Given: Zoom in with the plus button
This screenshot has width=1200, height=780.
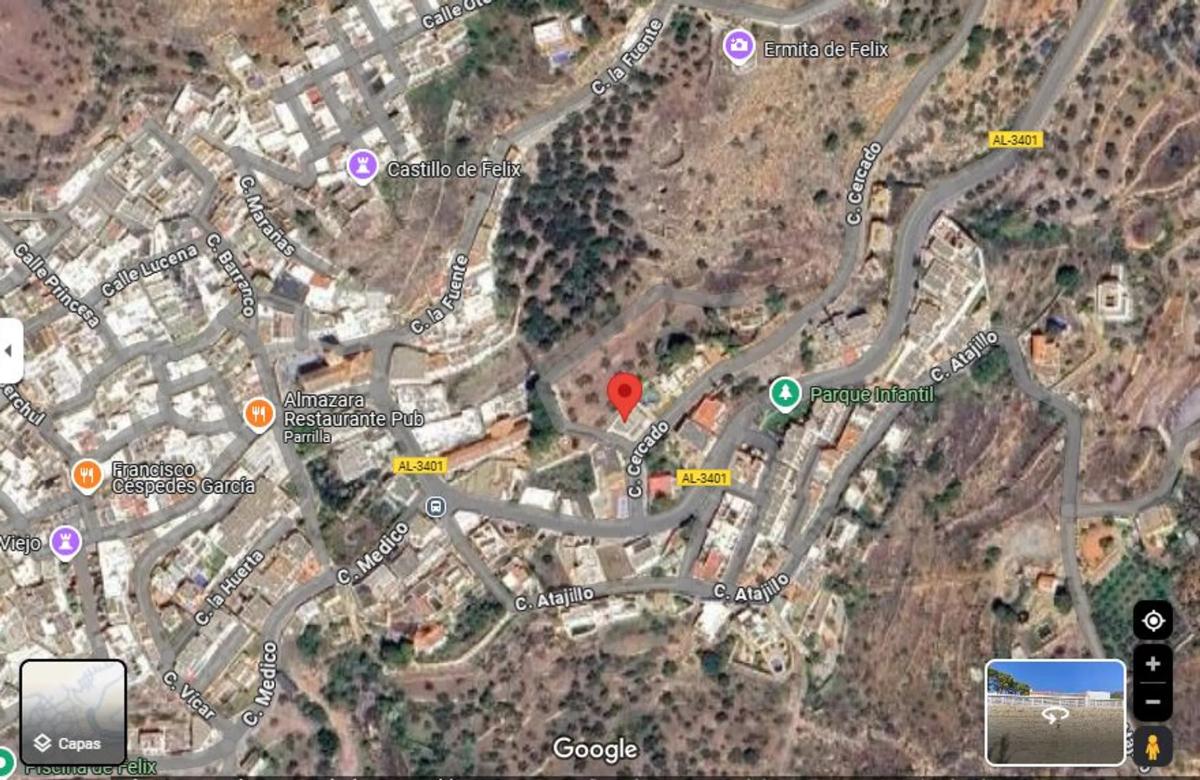Looking at the screenshot, I should pos(1152,664).
